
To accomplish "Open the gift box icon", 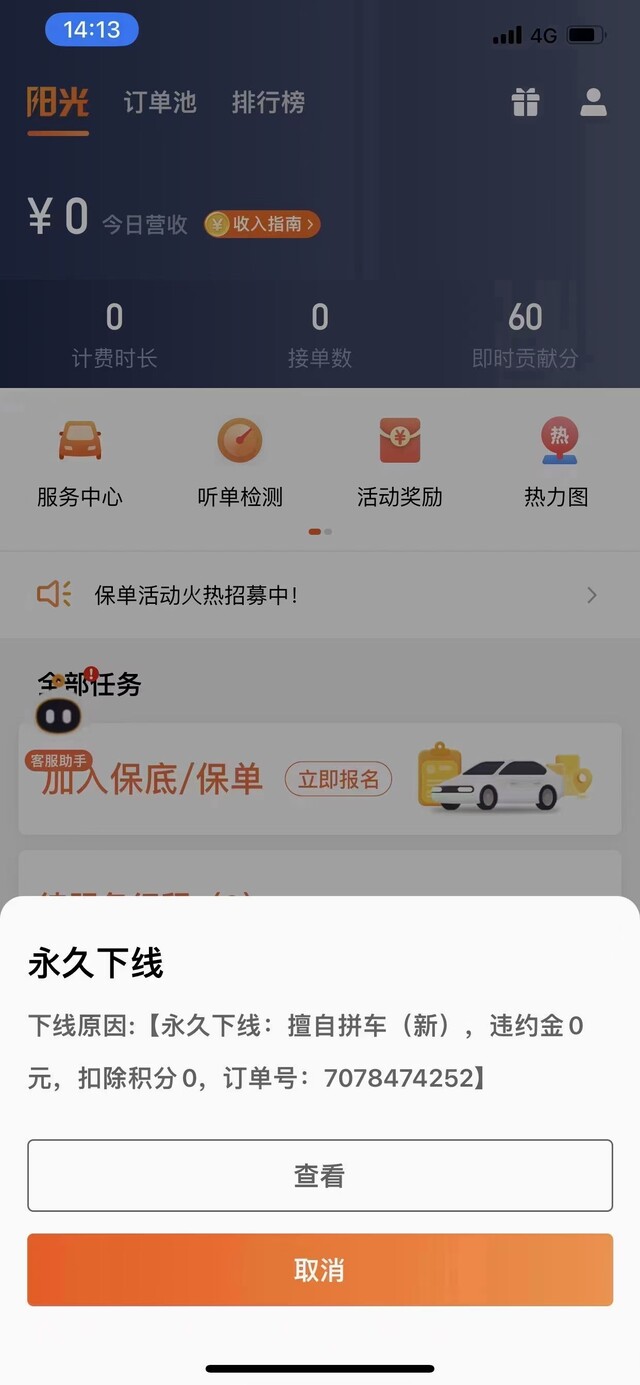I will (x=526, y=102).
